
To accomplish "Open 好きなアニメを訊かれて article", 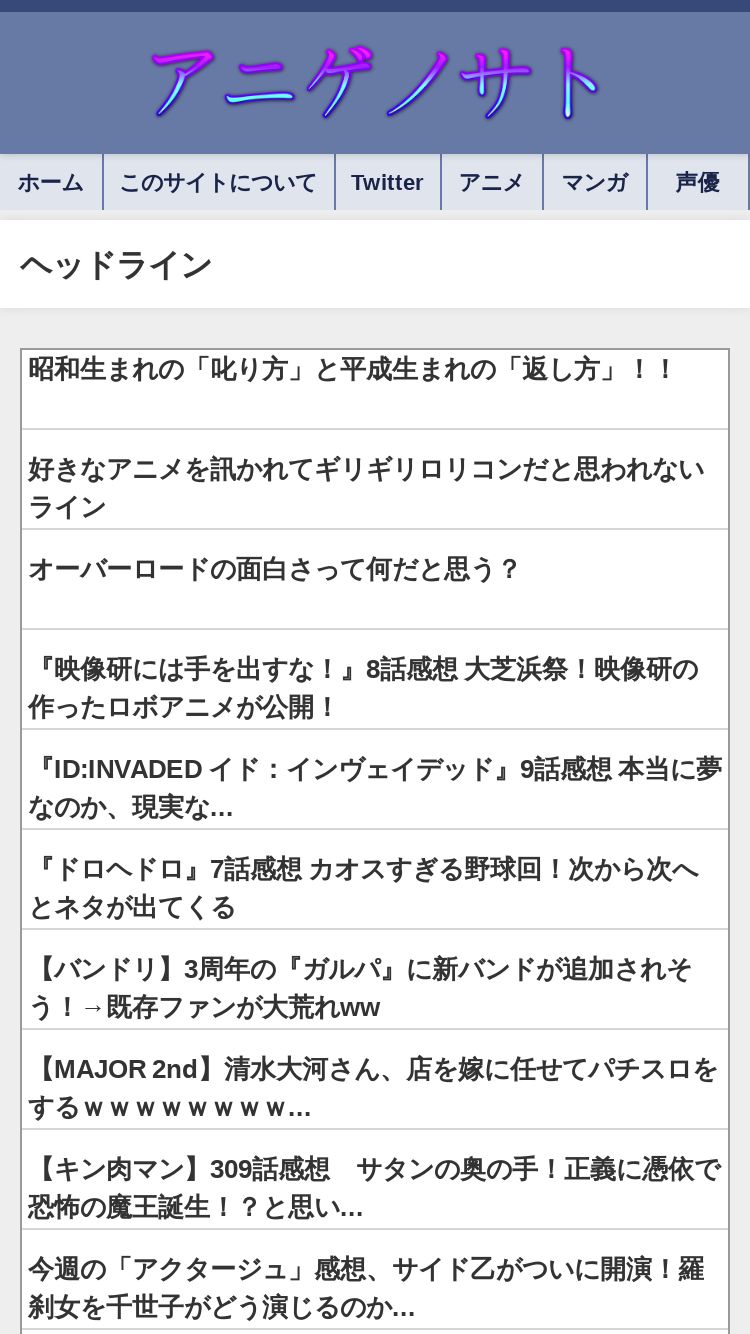I will click(x=375, y=479).
